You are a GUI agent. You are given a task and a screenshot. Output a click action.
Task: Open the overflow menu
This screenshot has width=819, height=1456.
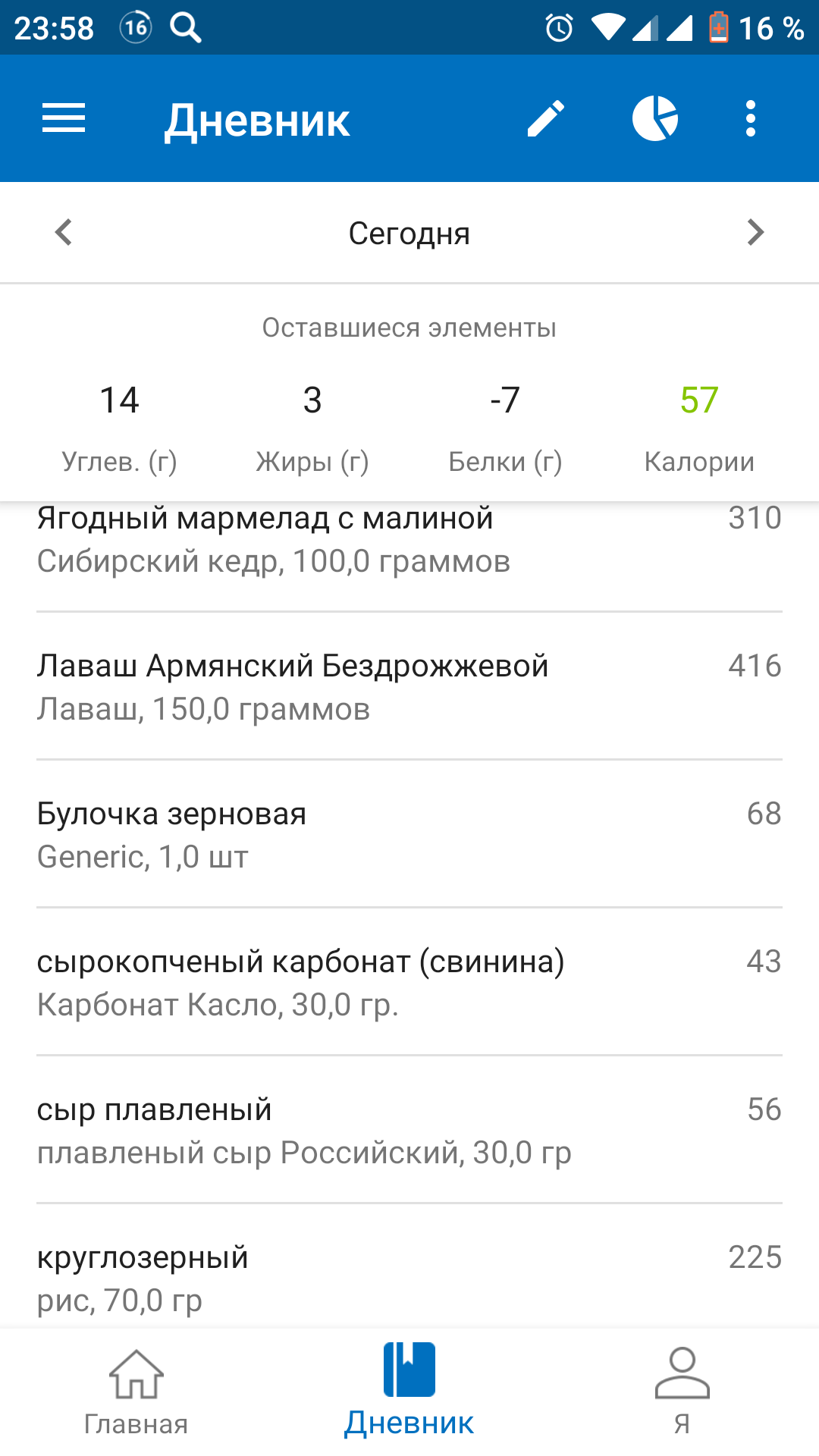tap(751, 119)
